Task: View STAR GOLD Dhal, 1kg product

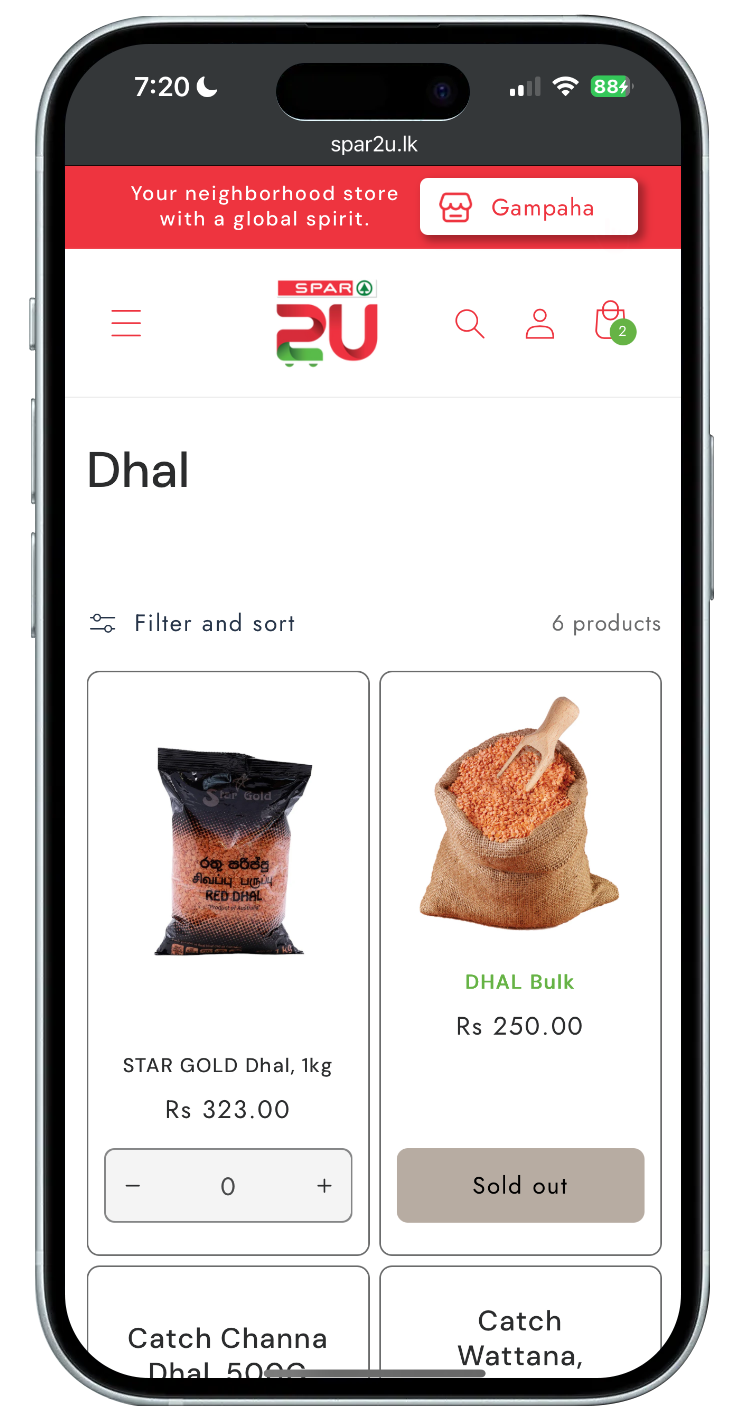Action: pyautogui.click(x=227, y=1066)
